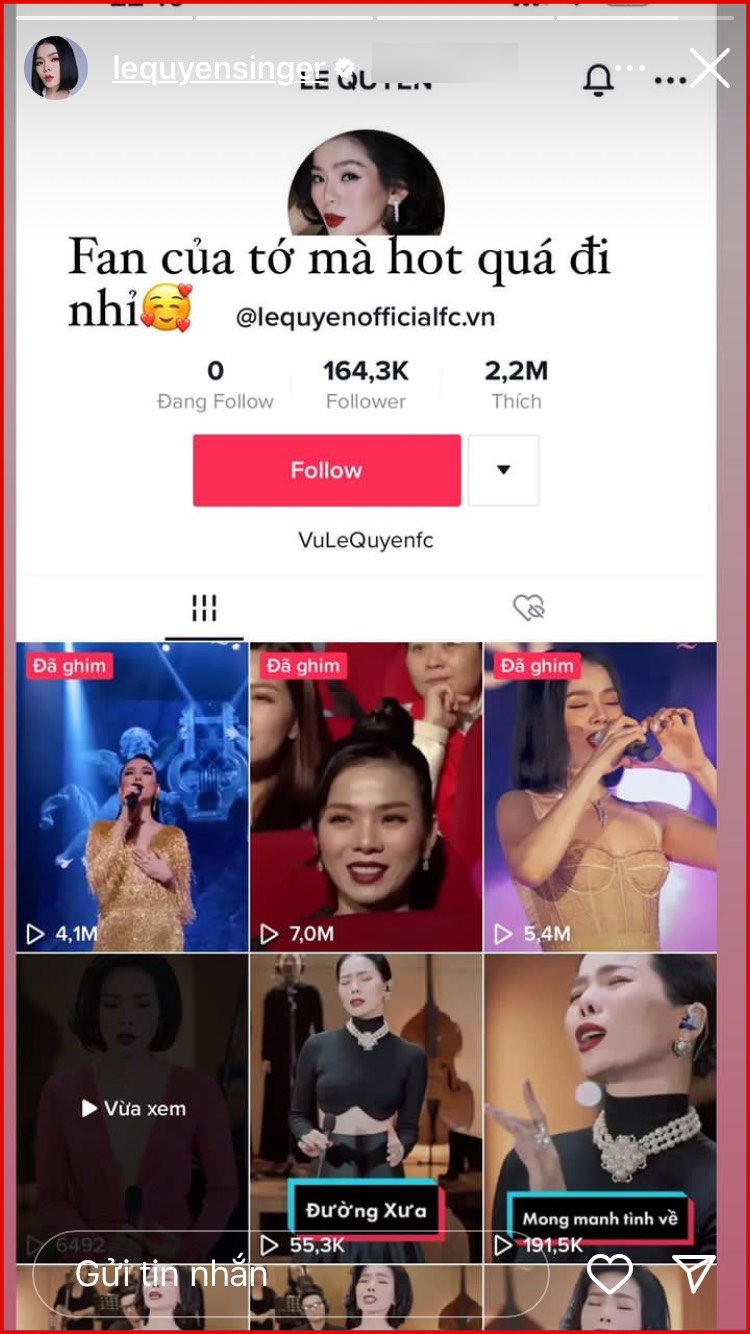
Task: Share the story via paper plane icon
Action: (x=693, y=1273)
